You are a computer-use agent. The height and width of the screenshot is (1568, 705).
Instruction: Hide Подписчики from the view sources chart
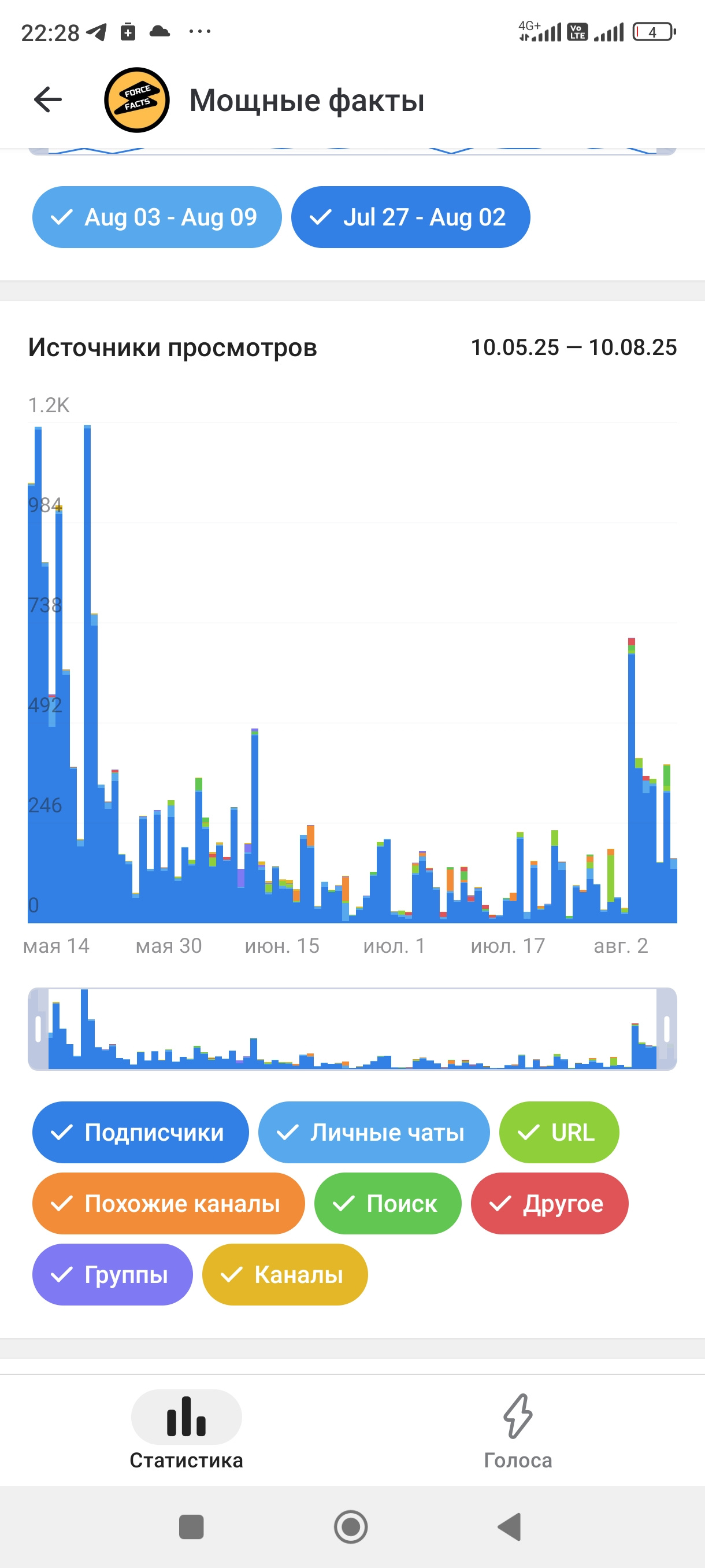(x=140, y=1132)
